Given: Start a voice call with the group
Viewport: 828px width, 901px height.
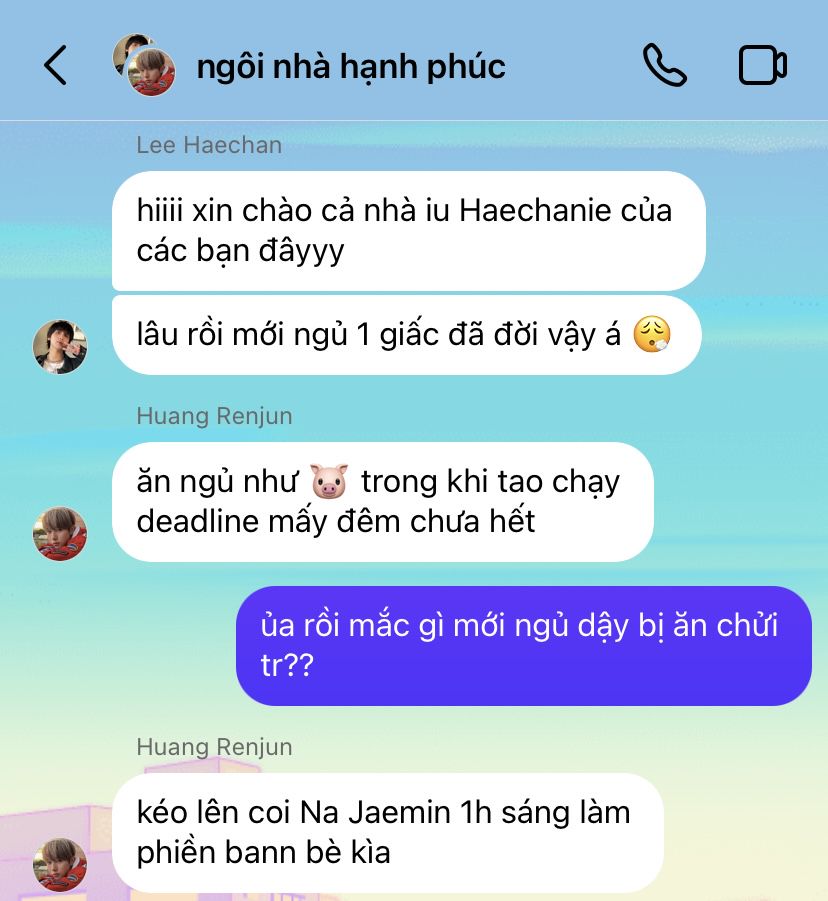Looking at the screenshot, I should (664, 66).
